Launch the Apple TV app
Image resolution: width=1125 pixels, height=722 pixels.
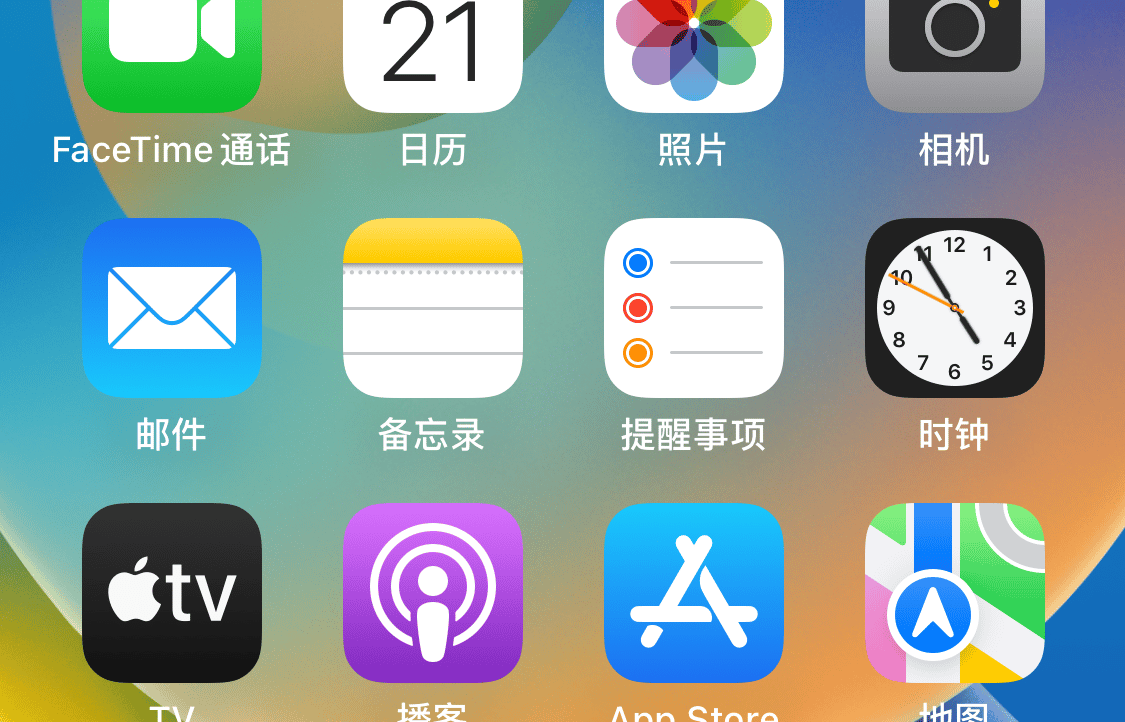pyautogui.click(x=172, y=592)
